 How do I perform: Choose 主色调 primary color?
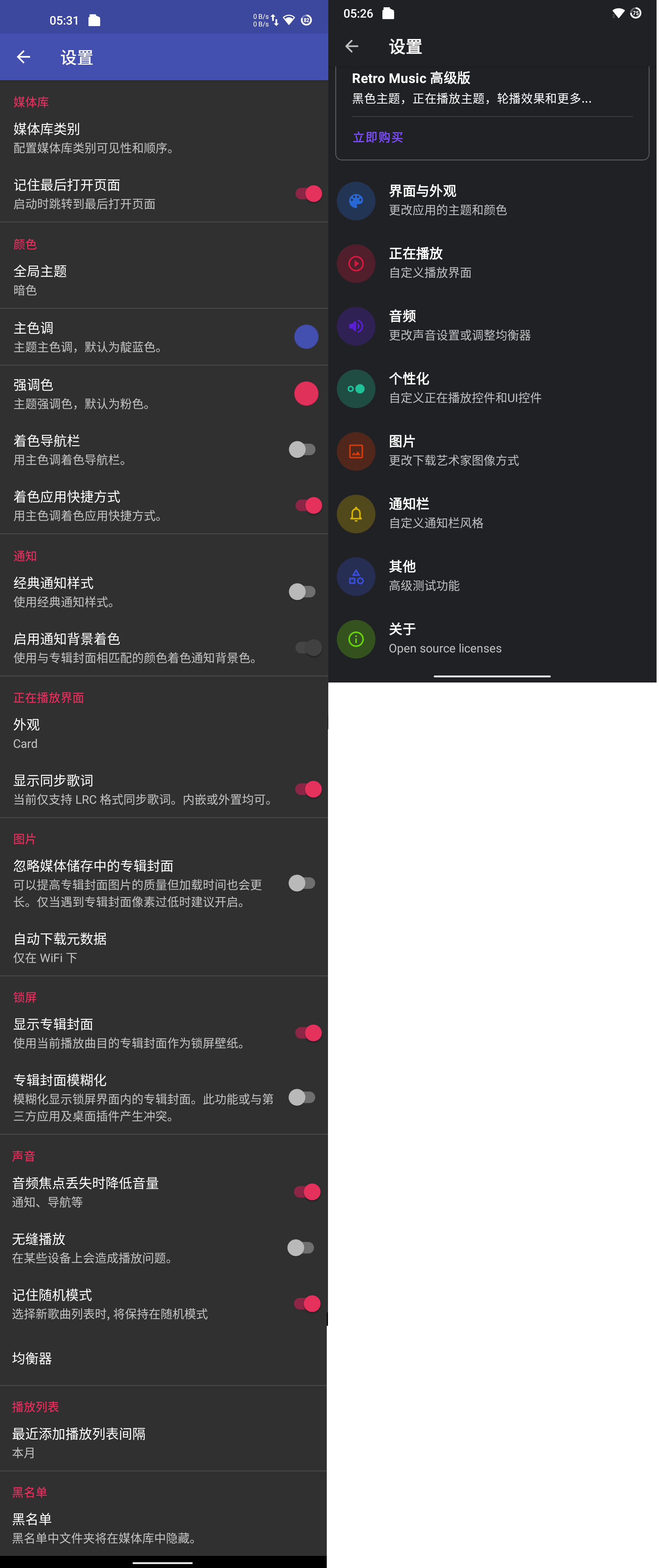tap(306, 337)
